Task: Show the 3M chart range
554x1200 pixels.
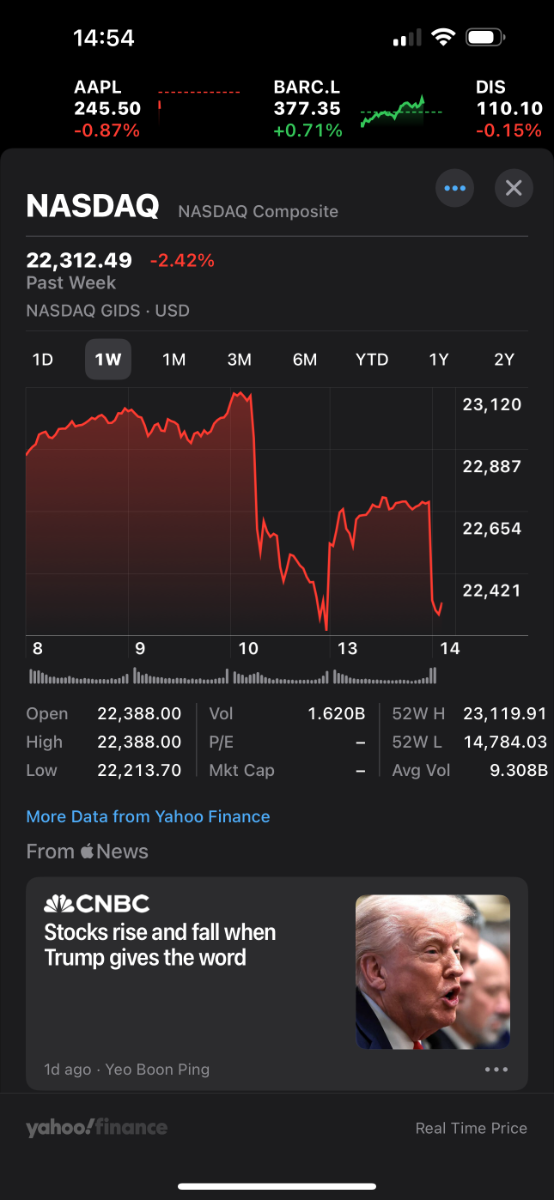Action: click(239, 360)
